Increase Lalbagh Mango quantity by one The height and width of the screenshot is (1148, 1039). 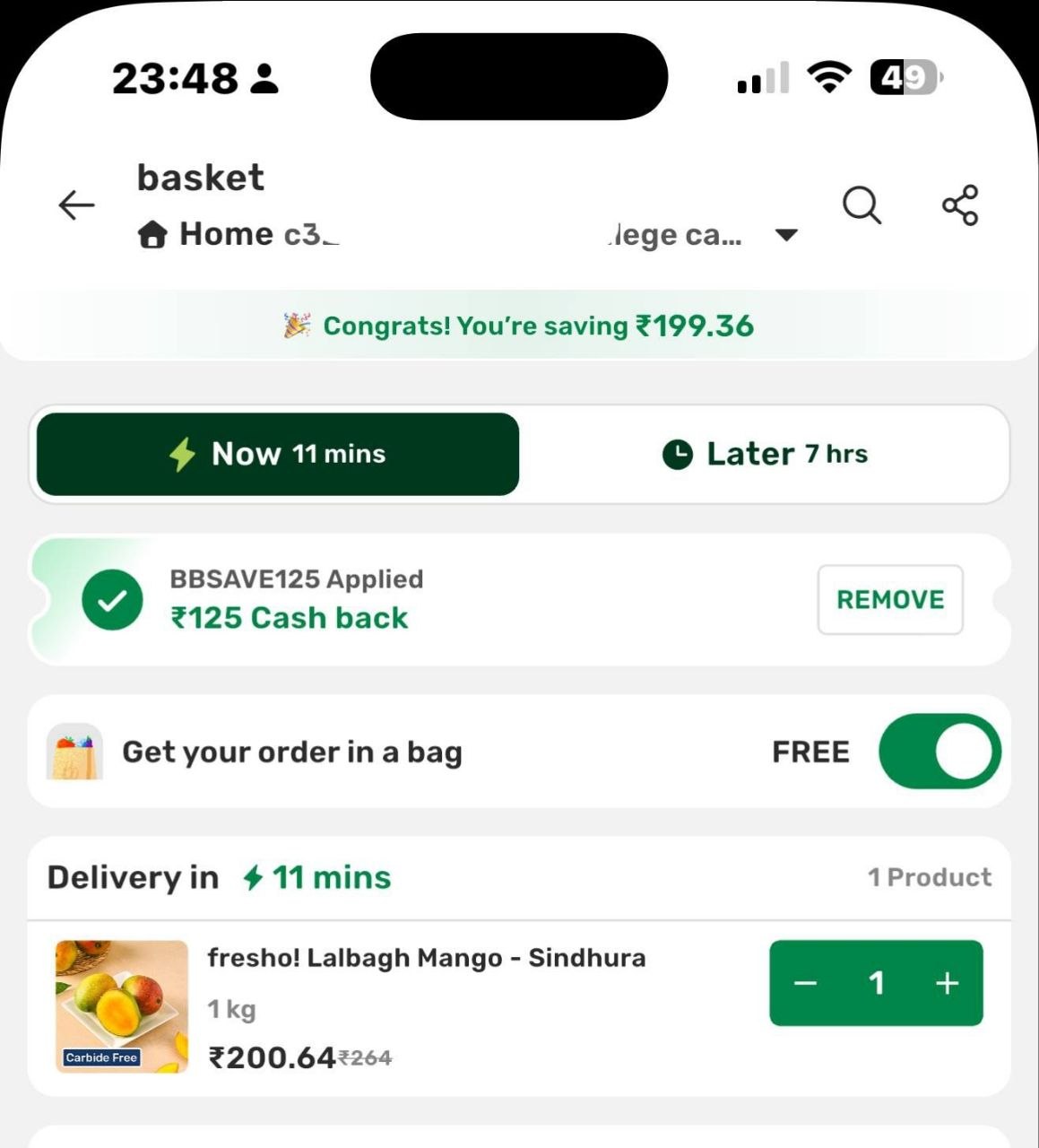947,984
